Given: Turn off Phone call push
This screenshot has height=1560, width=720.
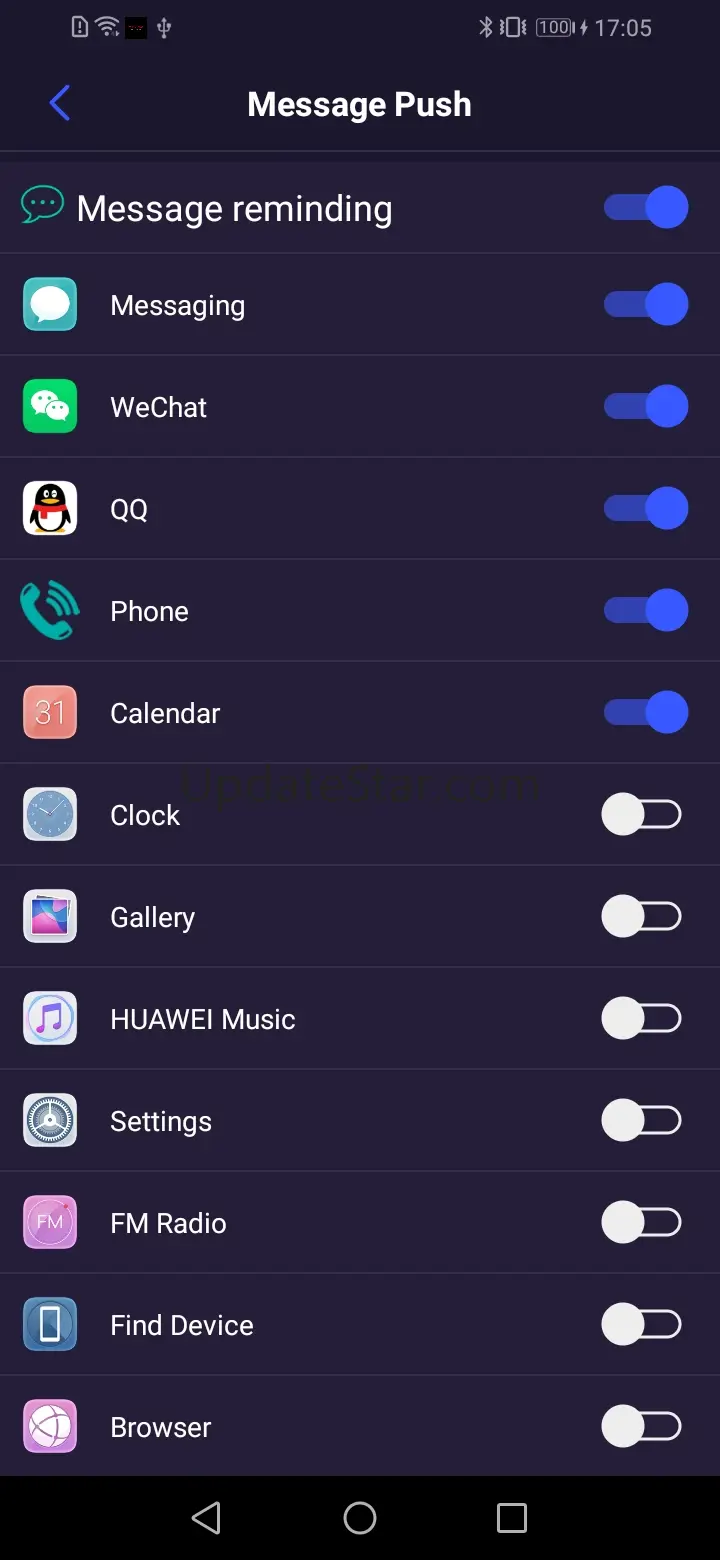Looking at the screenshot, I should pyautogui.click(x=646, y=610).
